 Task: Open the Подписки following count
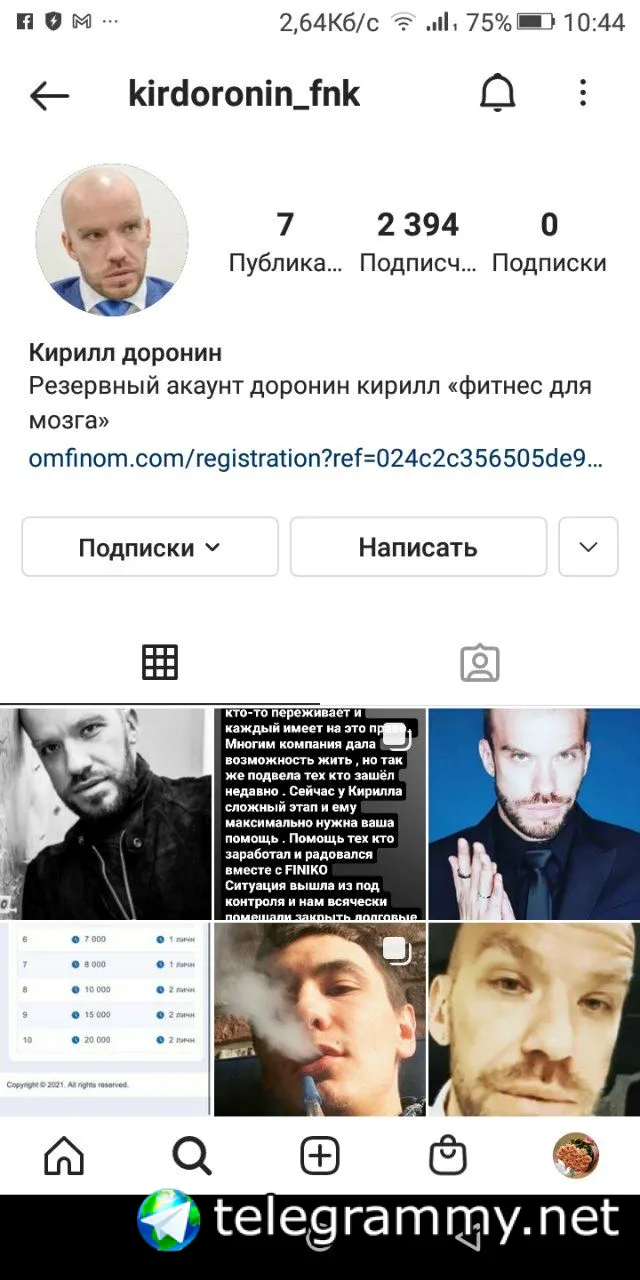(x=549, y=242)
